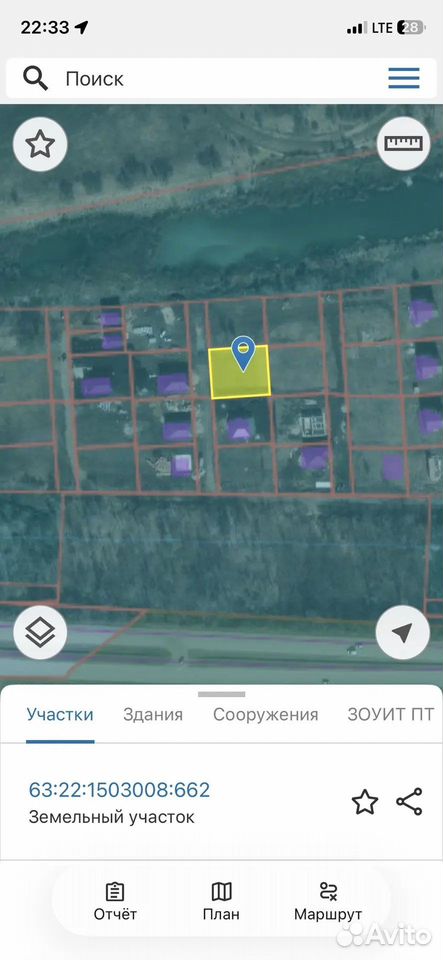The height and width of the screenshot is (960, 443).
Task: Build a Маршрут route to plot
Action: 328,902
